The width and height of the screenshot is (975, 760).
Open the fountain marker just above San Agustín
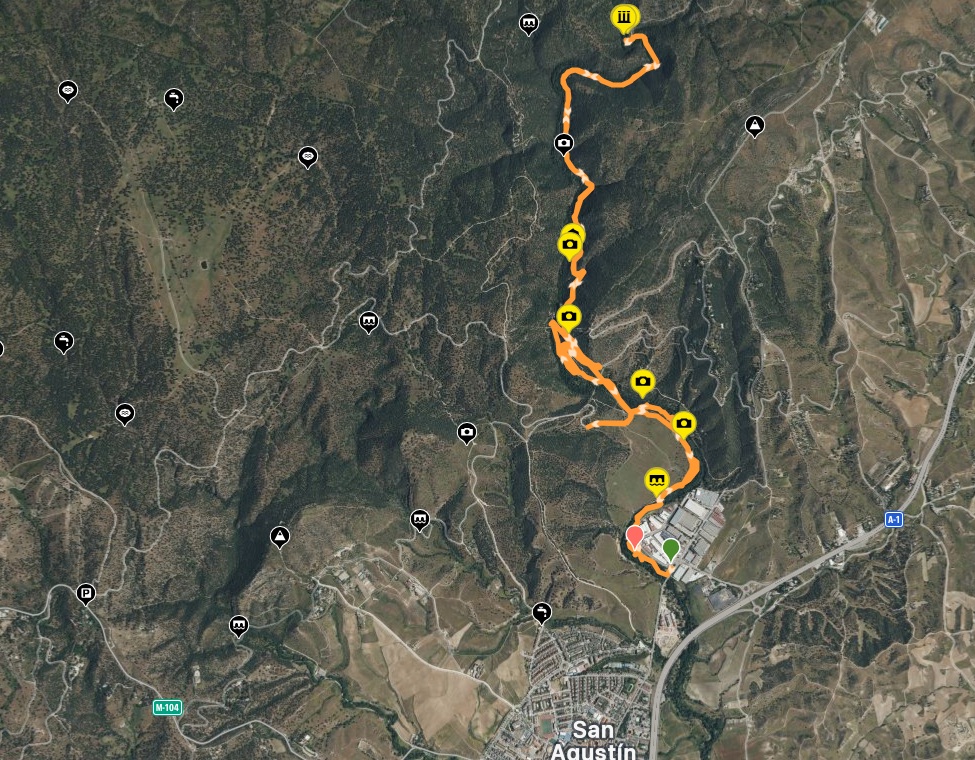(542, 612)
